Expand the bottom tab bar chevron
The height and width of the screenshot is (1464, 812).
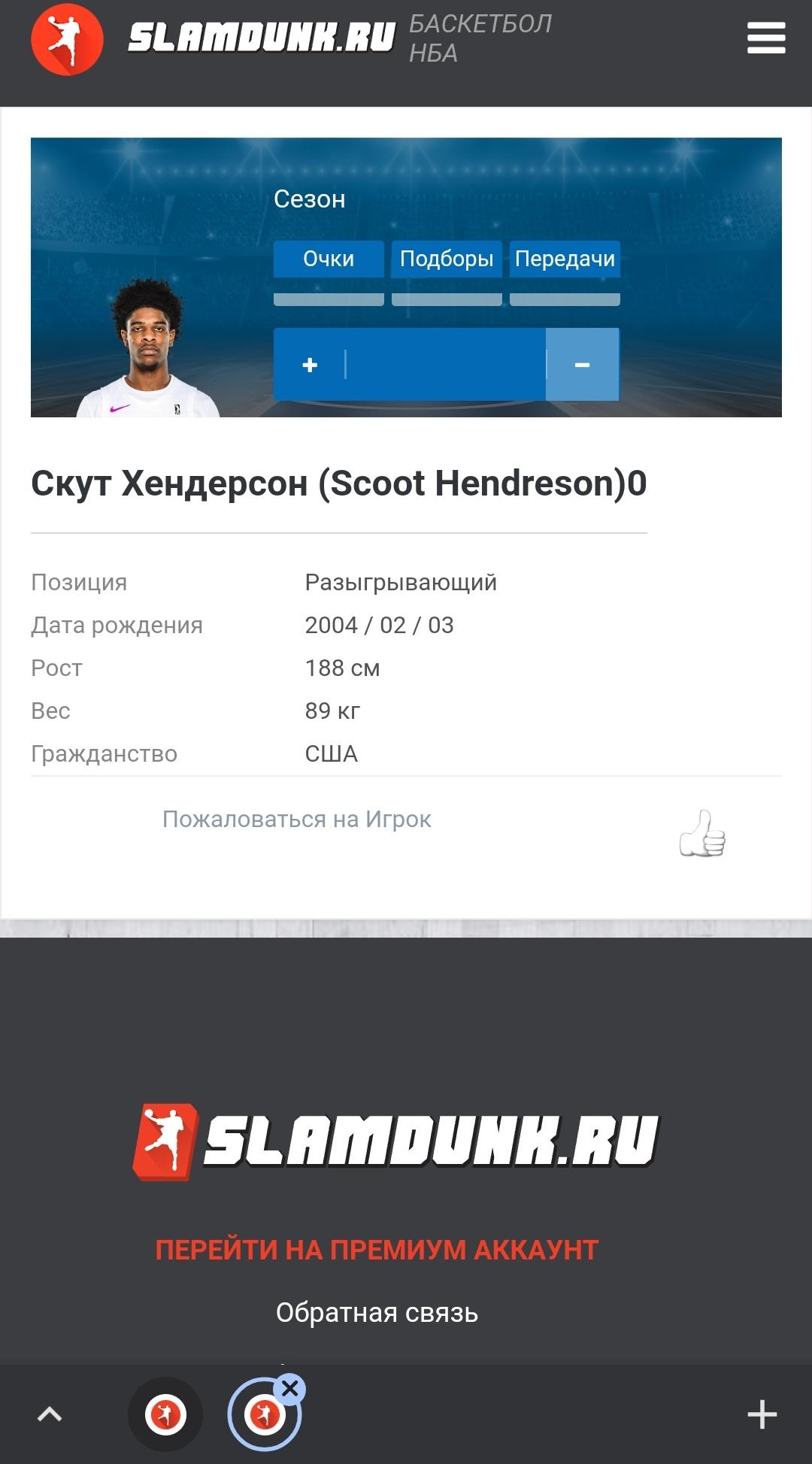[50, 1414]
